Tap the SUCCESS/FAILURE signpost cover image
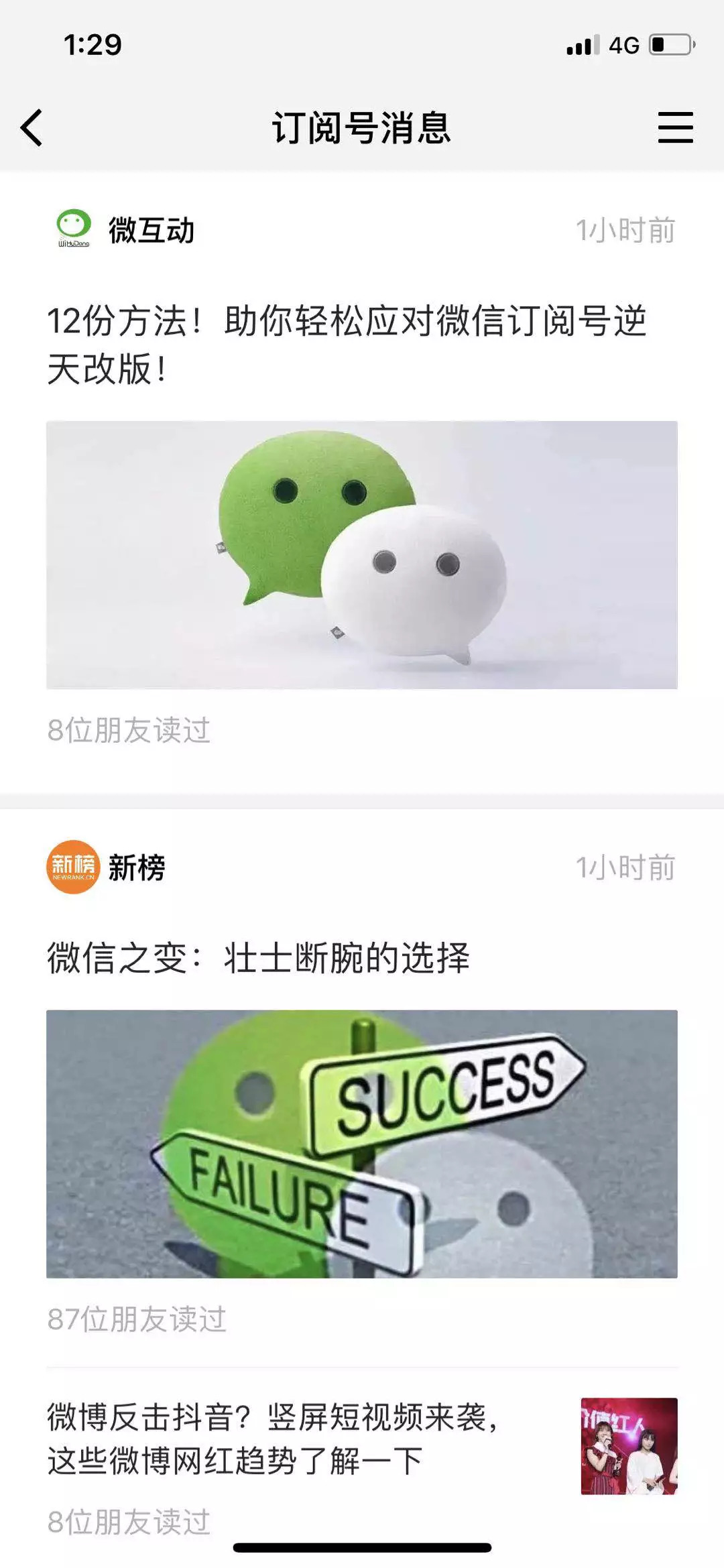The height and width of the screenshot is (1568, 724). click(362, 1144)
